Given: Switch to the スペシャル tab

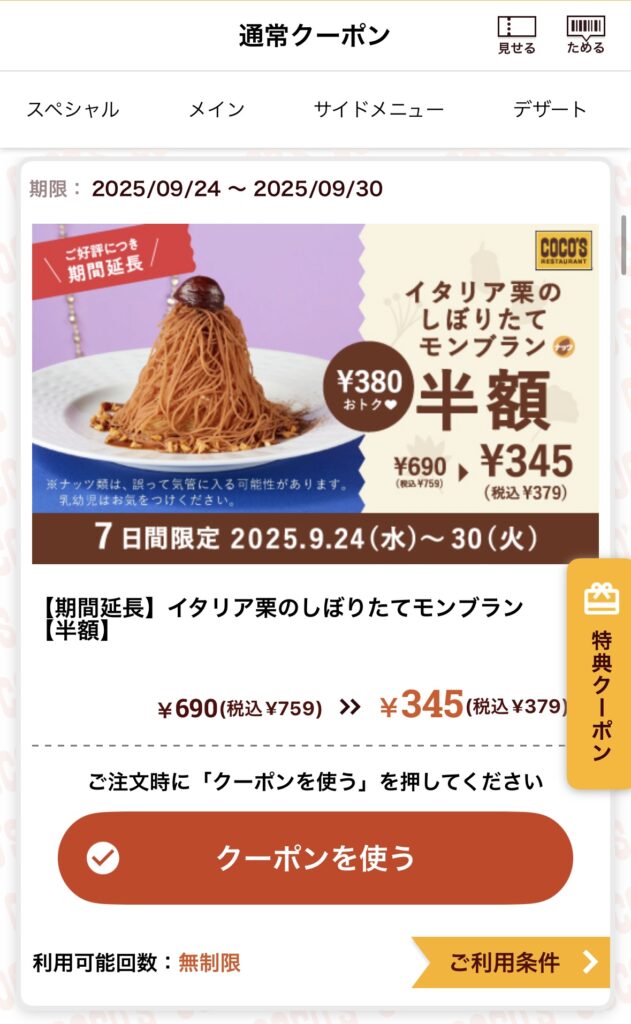Looking at the screenshot, I should [x=73, y=110].
